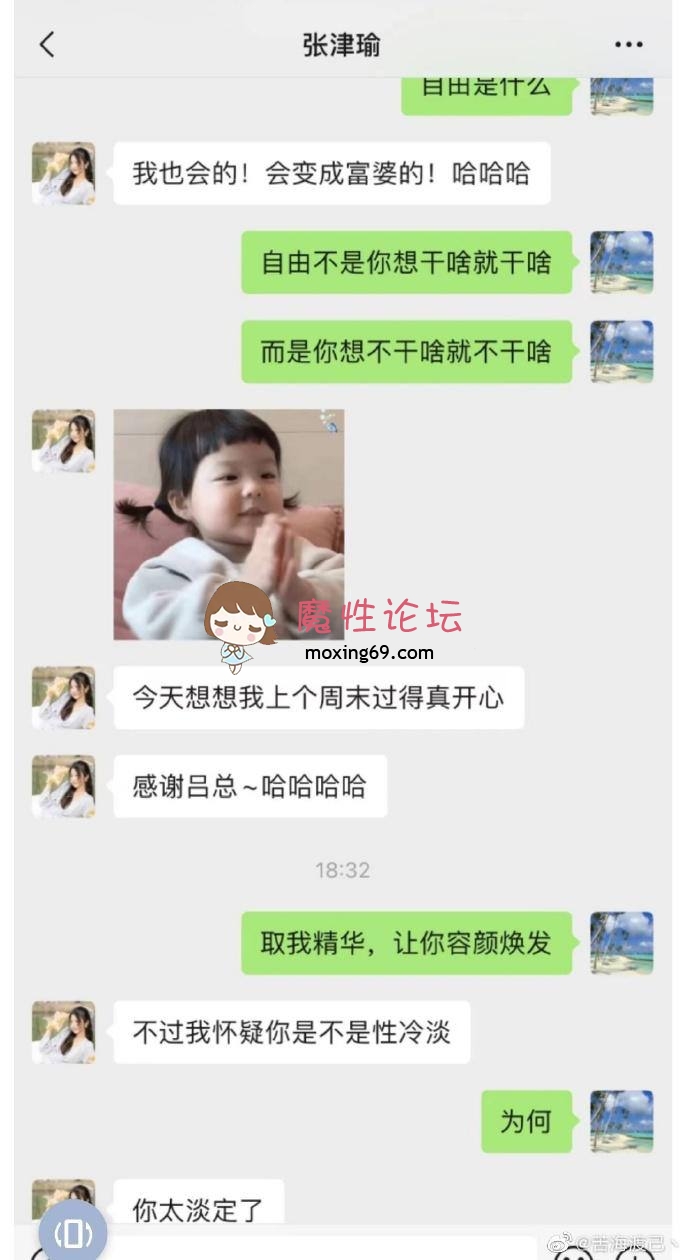This screenshot has width=690, height=1260.
Task: Open the toddler sticker image message
Action: [229, 524]
